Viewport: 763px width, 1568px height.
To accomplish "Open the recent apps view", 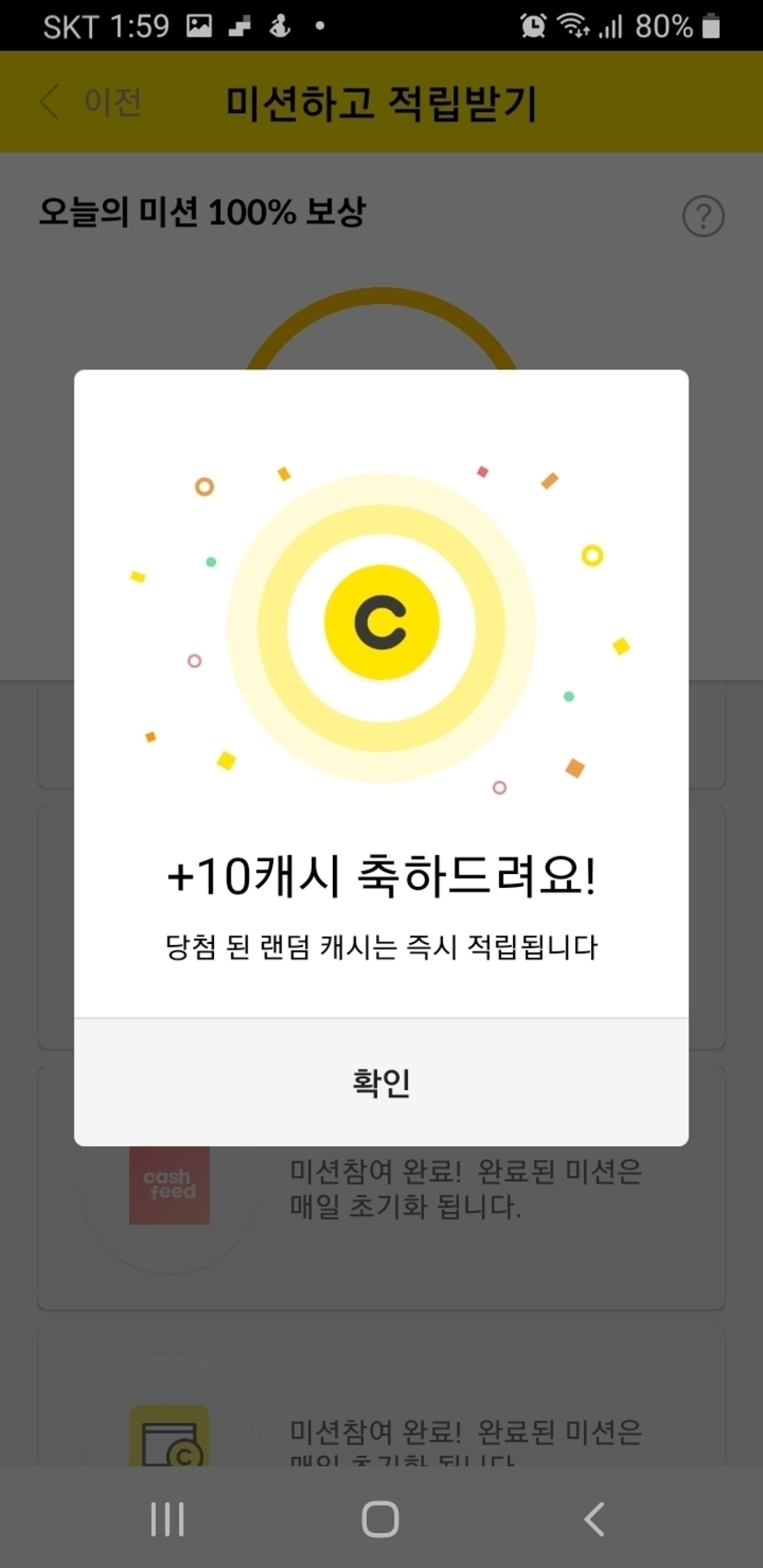I will (167, 1518).
